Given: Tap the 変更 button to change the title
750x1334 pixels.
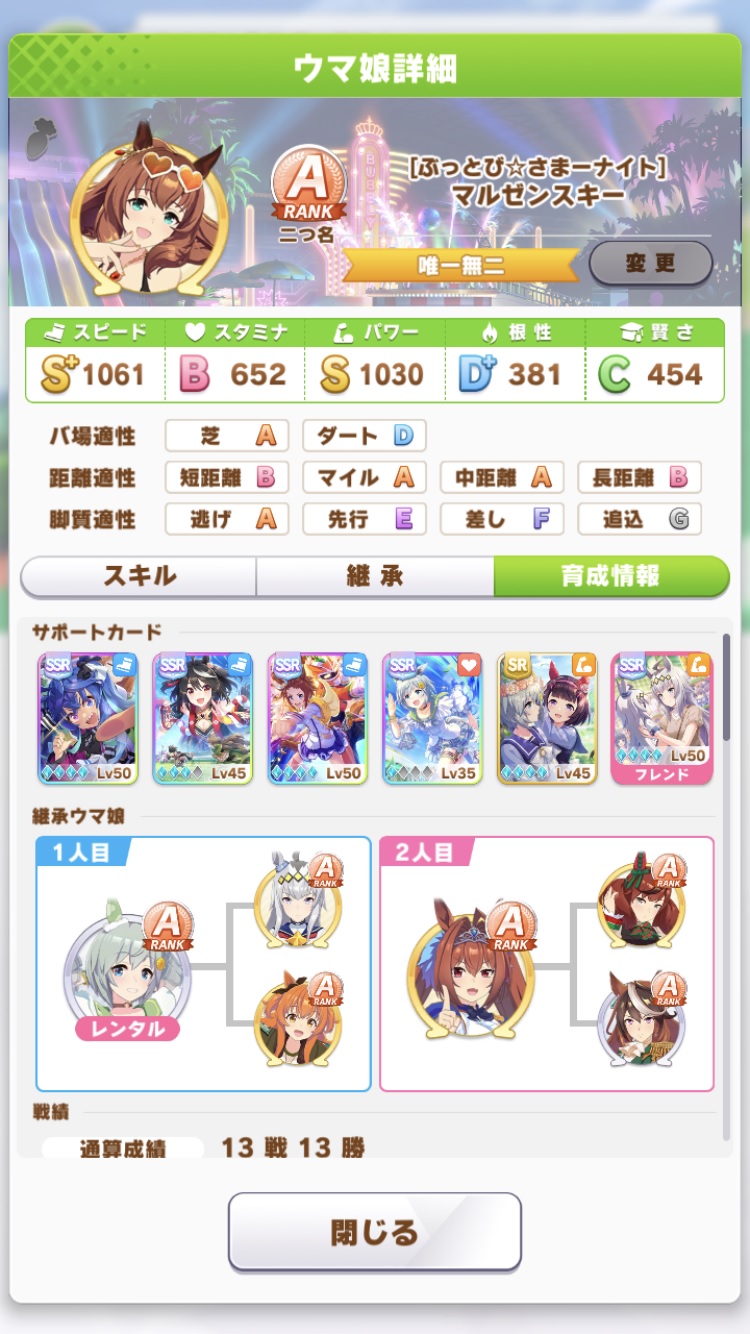Looking at the screenshot, I should pos(650,264).
